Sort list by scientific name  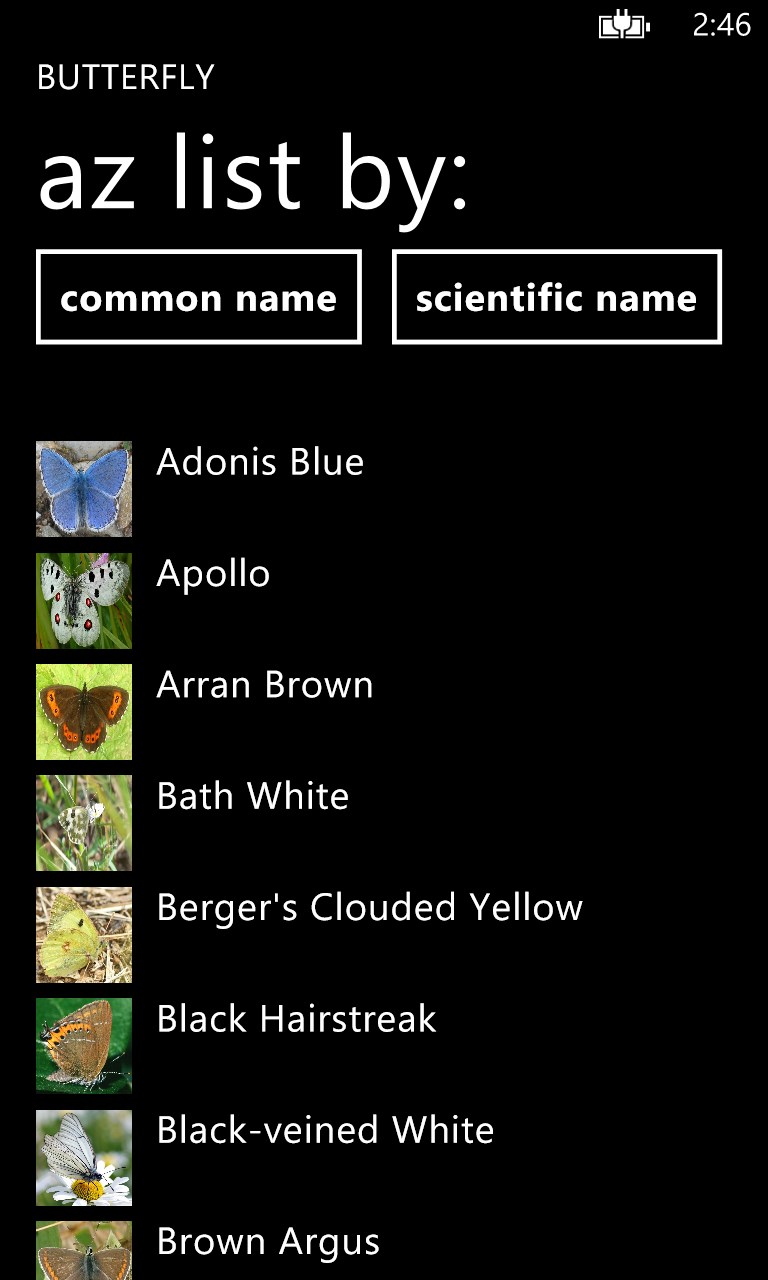click(556, 297)
